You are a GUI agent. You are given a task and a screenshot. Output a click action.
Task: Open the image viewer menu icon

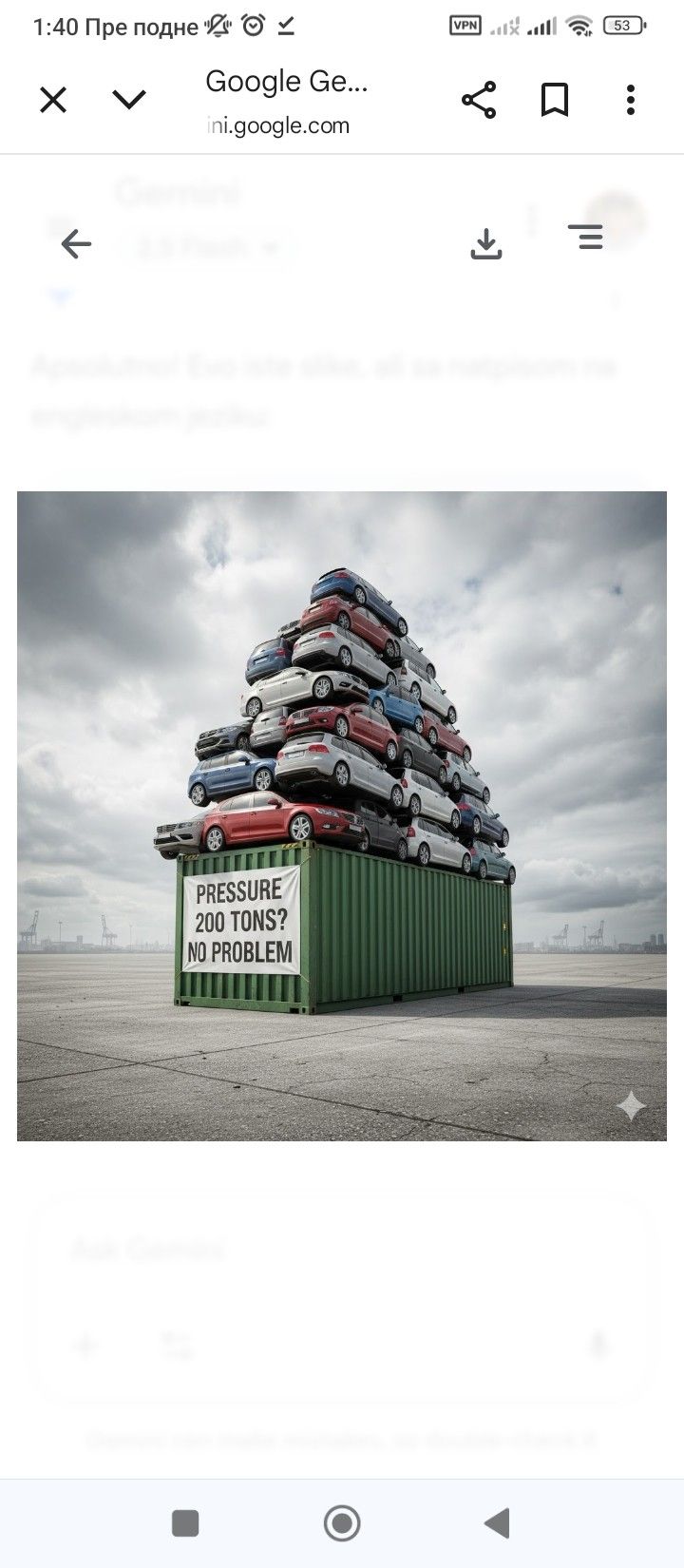coord(586,237)
